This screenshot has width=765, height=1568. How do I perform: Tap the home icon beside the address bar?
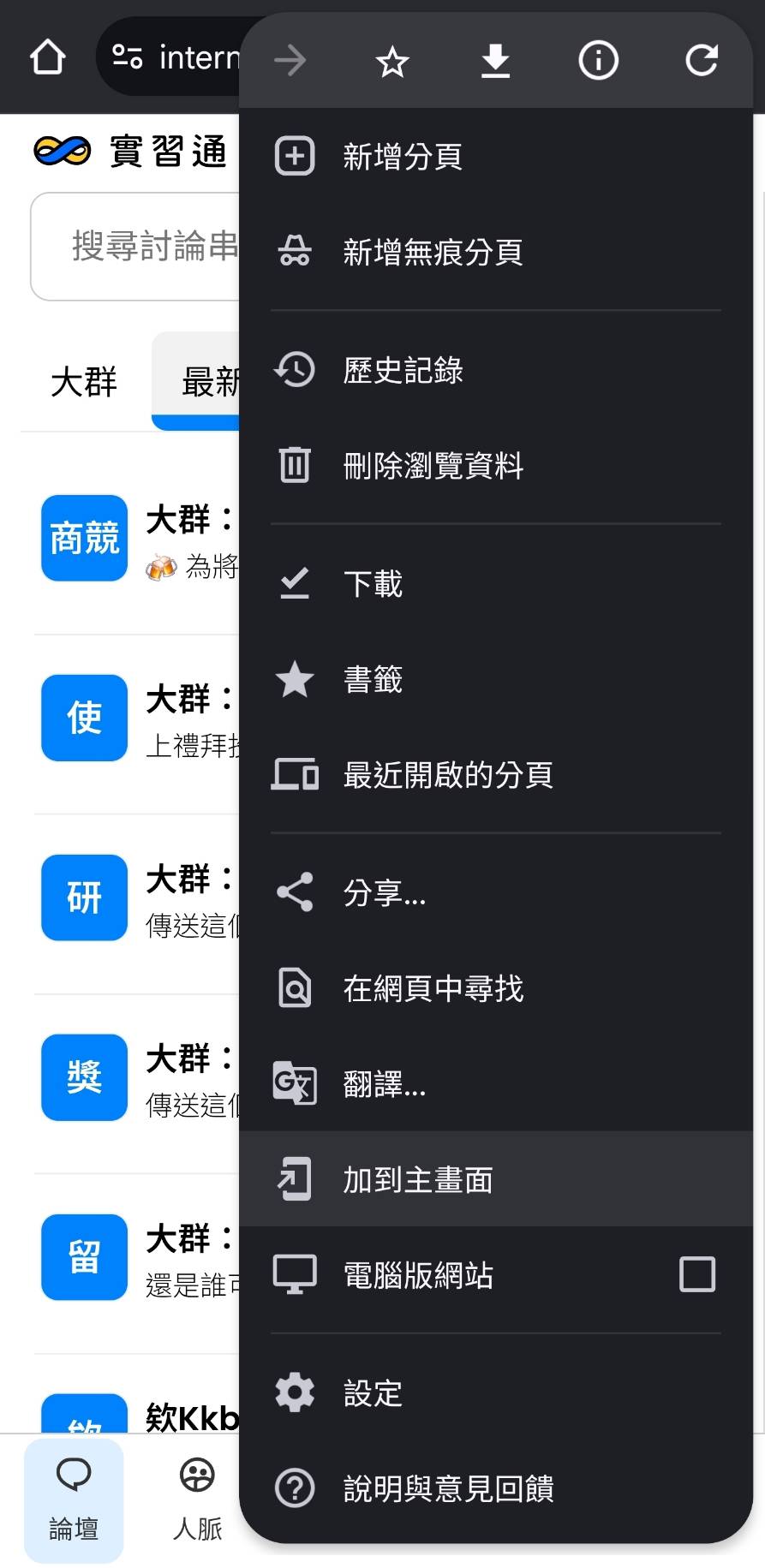(x=48, y=56)
